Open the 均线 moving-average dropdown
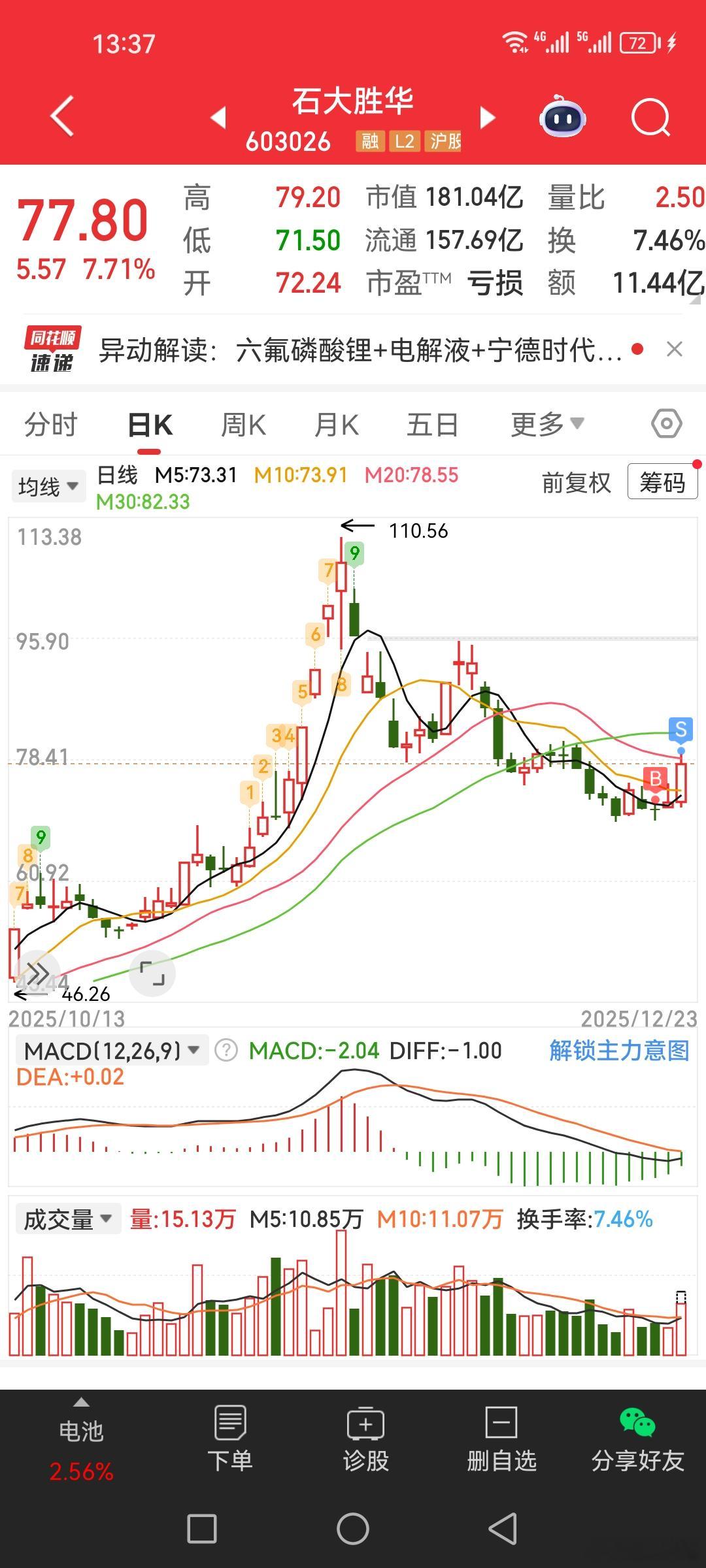 [48, 485]
